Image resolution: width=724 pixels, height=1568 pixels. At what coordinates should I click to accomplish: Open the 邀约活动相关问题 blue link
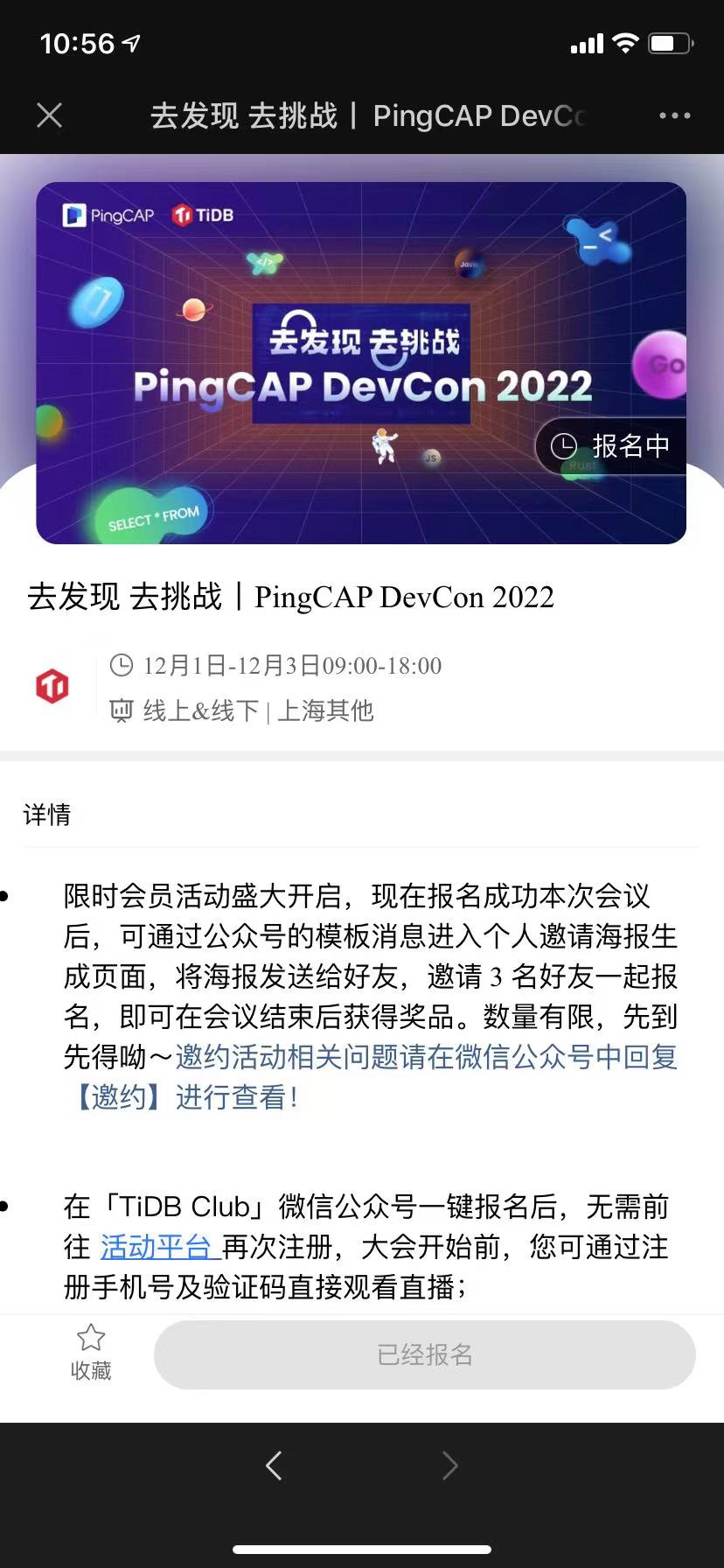click(426, 1057)
